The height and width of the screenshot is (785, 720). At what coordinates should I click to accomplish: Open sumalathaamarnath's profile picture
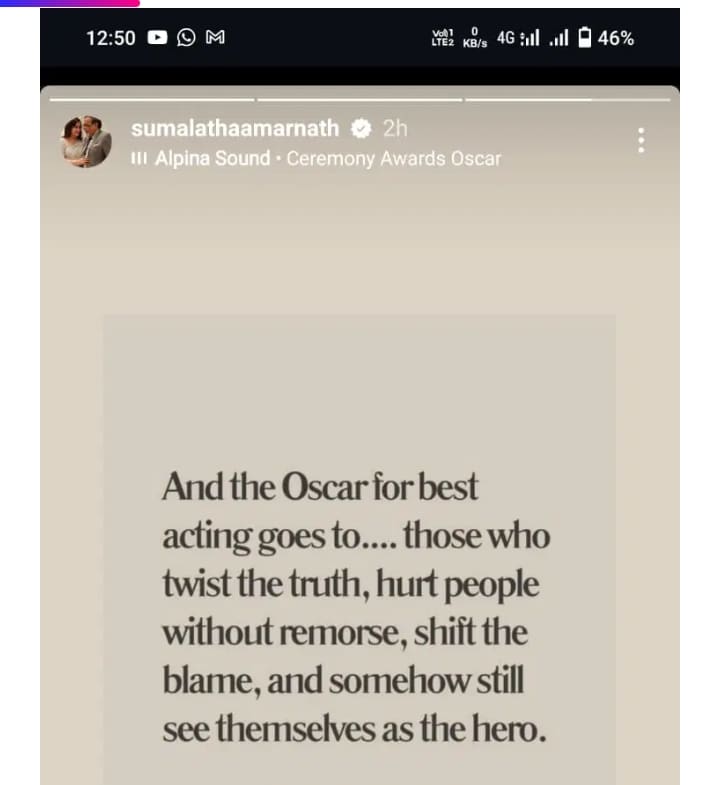tap(87, 142)
